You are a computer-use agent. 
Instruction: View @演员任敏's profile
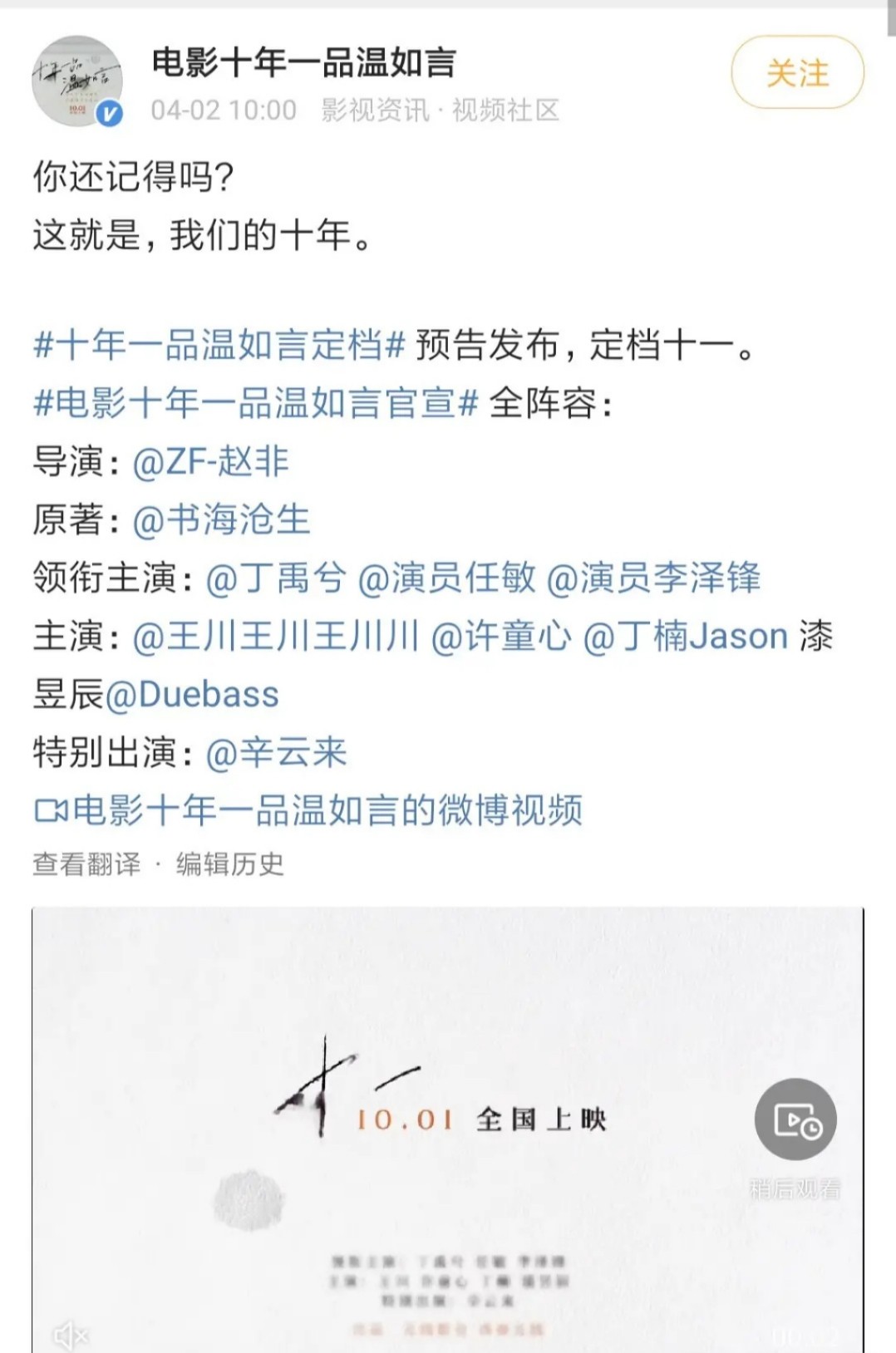447,578
